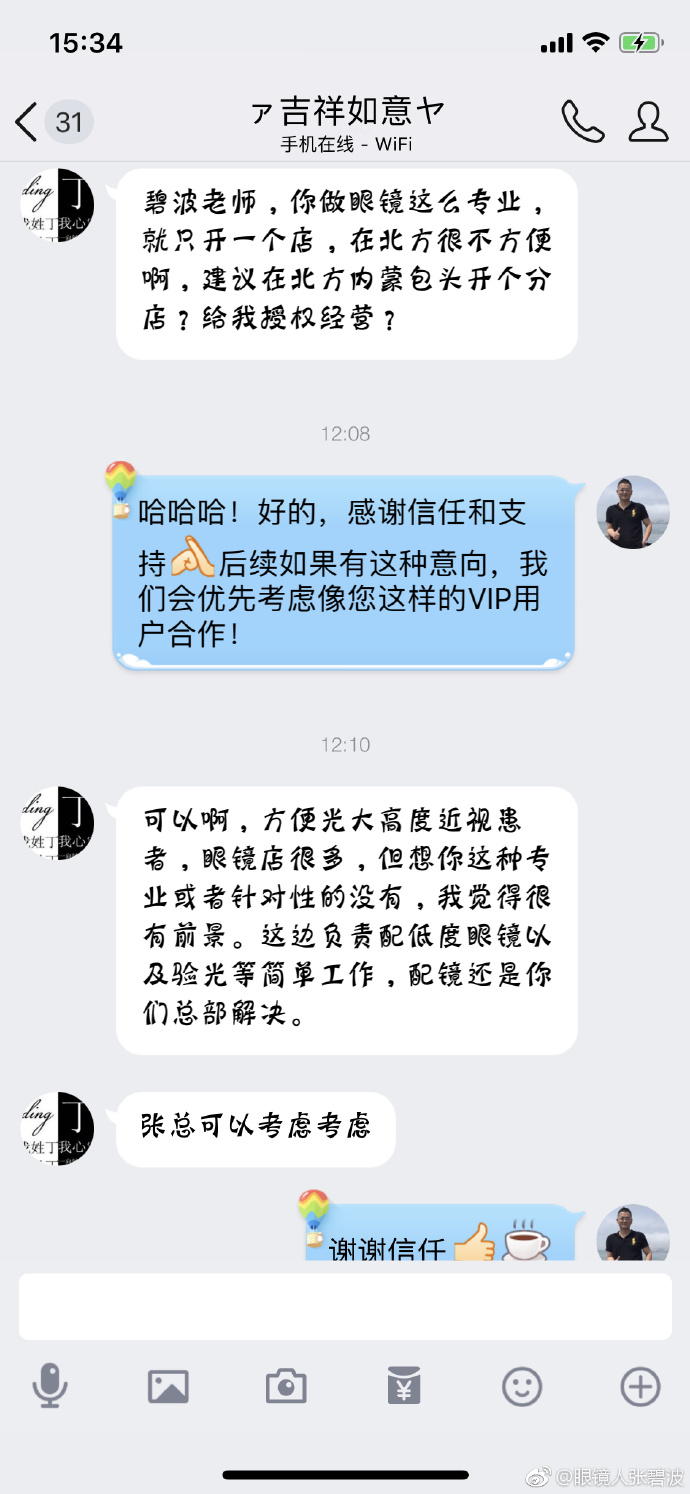Open the emoji panel
This screenshot has height=1494, width=690.
pyautogui.click(x=522, y=1387)
